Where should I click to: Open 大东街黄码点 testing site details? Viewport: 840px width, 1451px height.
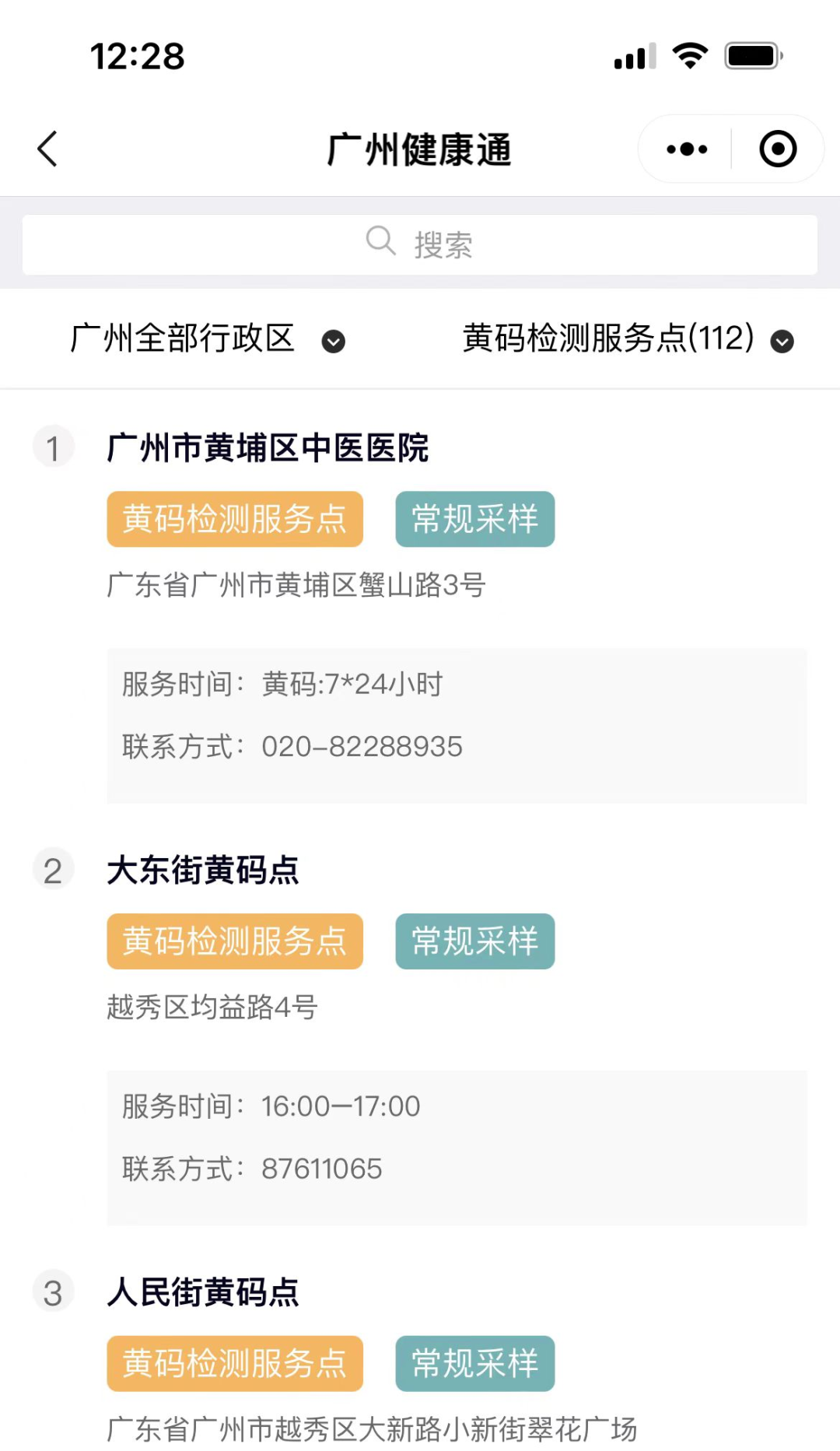pos(203,870)
